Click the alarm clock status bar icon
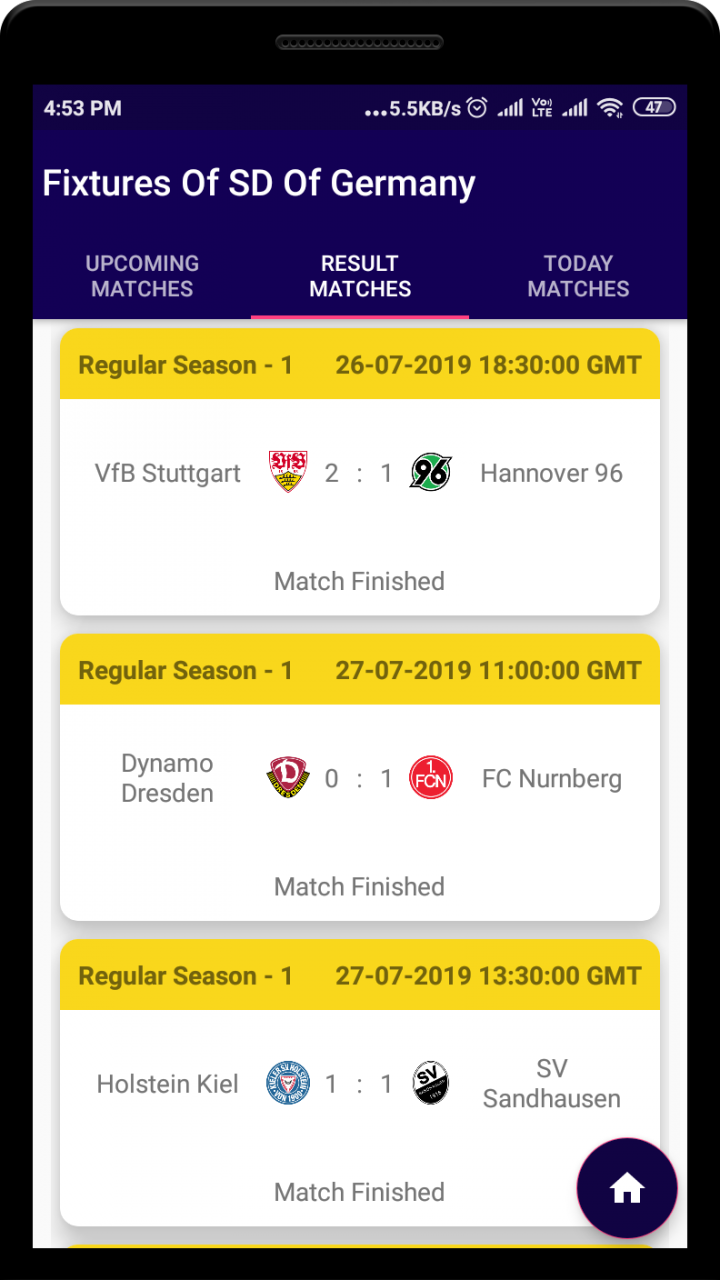720x1280 pixels. pyautogui.click(x=477, y=108)
